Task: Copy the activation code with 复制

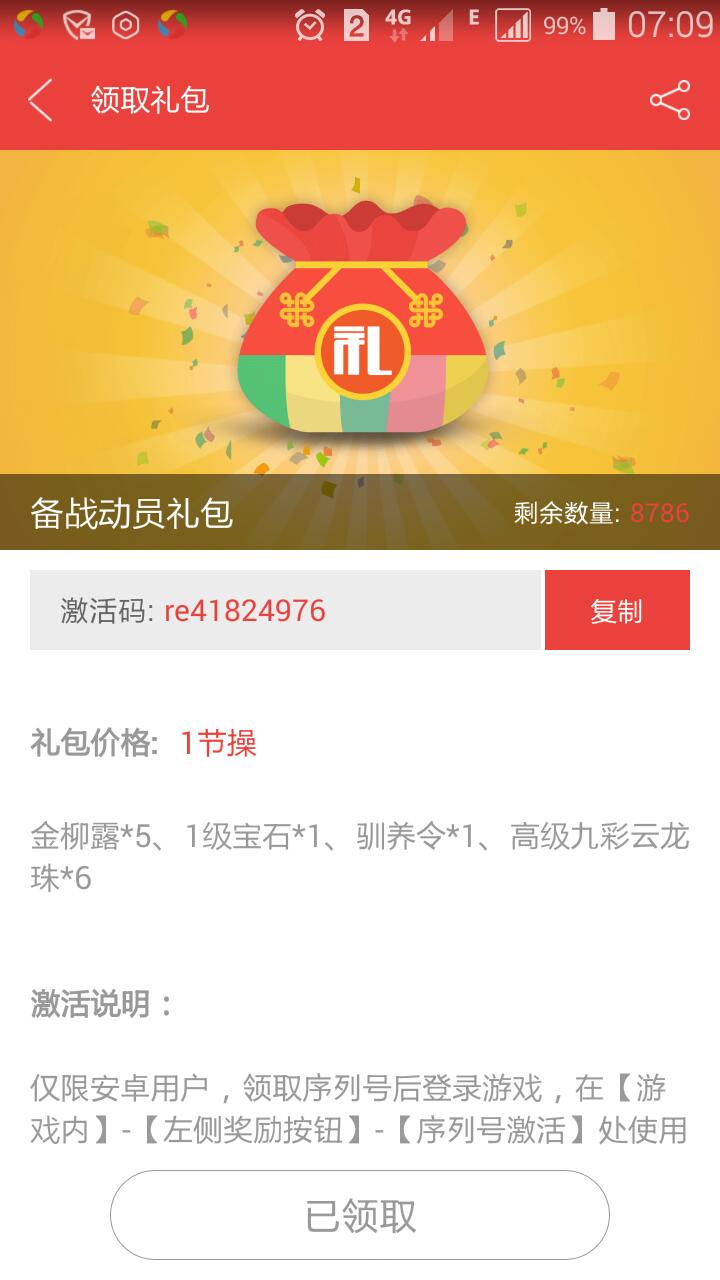Action: tap(617, 611)
